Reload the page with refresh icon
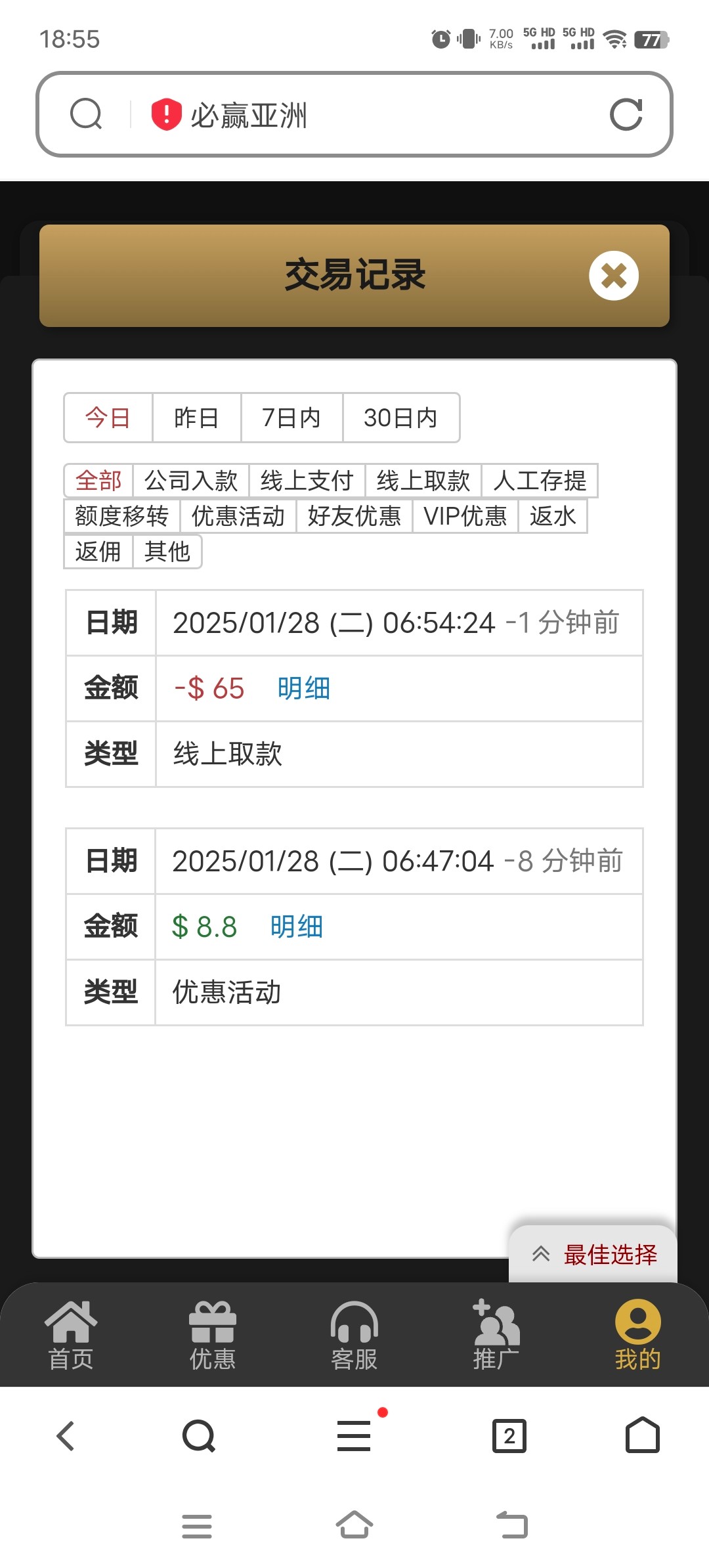Screen dimensions: 709x1568 (x=626, y=115)
